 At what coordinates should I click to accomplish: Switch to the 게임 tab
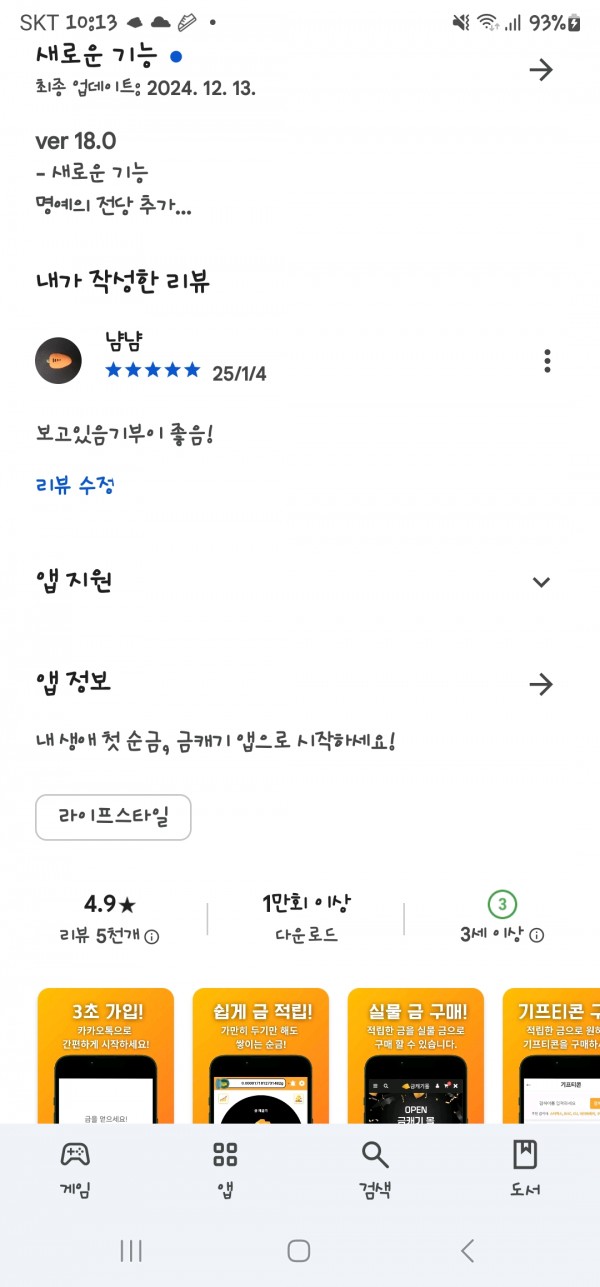pyautogui.click(x=75, y=1168)
